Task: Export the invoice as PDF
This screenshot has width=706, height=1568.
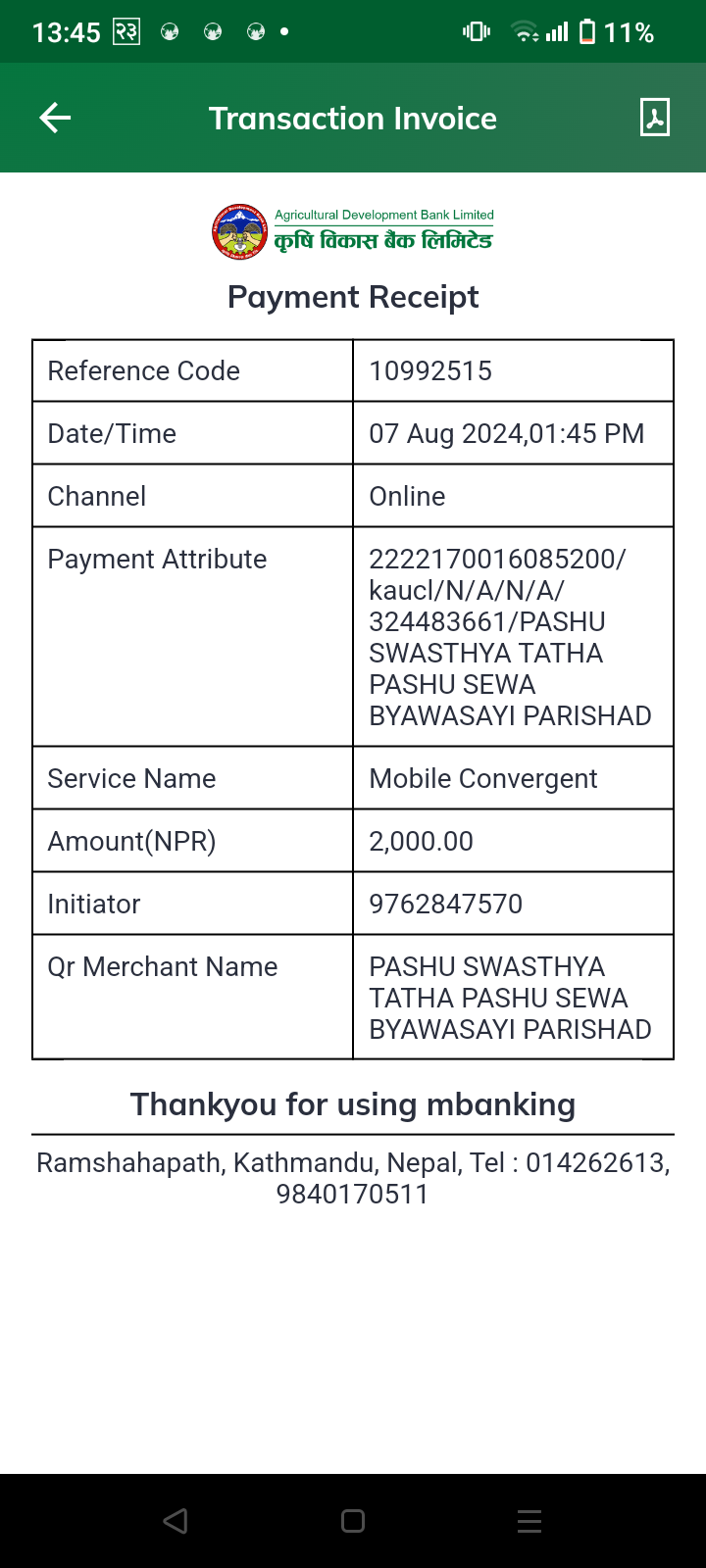Action: pos(655,118)
